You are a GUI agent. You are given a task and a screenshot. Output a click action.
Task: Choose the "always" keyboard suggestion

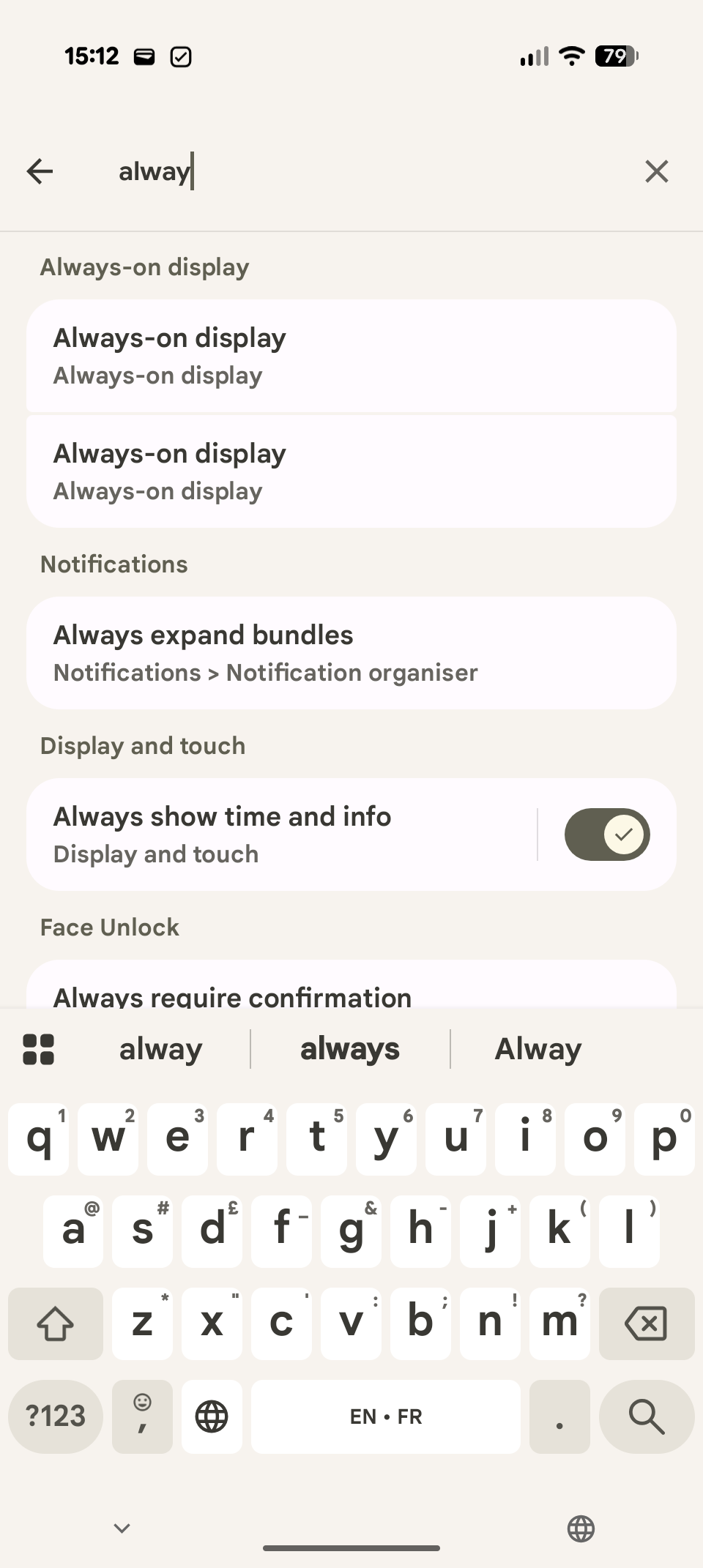tap(350, 1049)
